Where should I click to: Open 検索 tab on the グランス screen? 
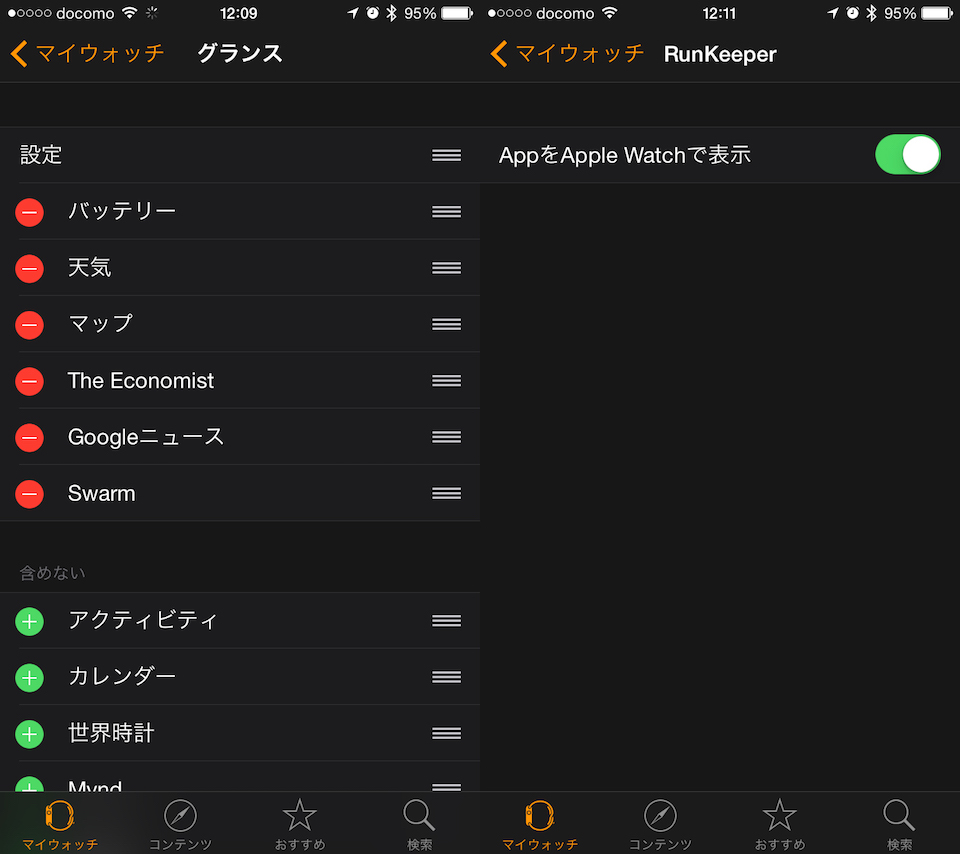coord(420,824)
